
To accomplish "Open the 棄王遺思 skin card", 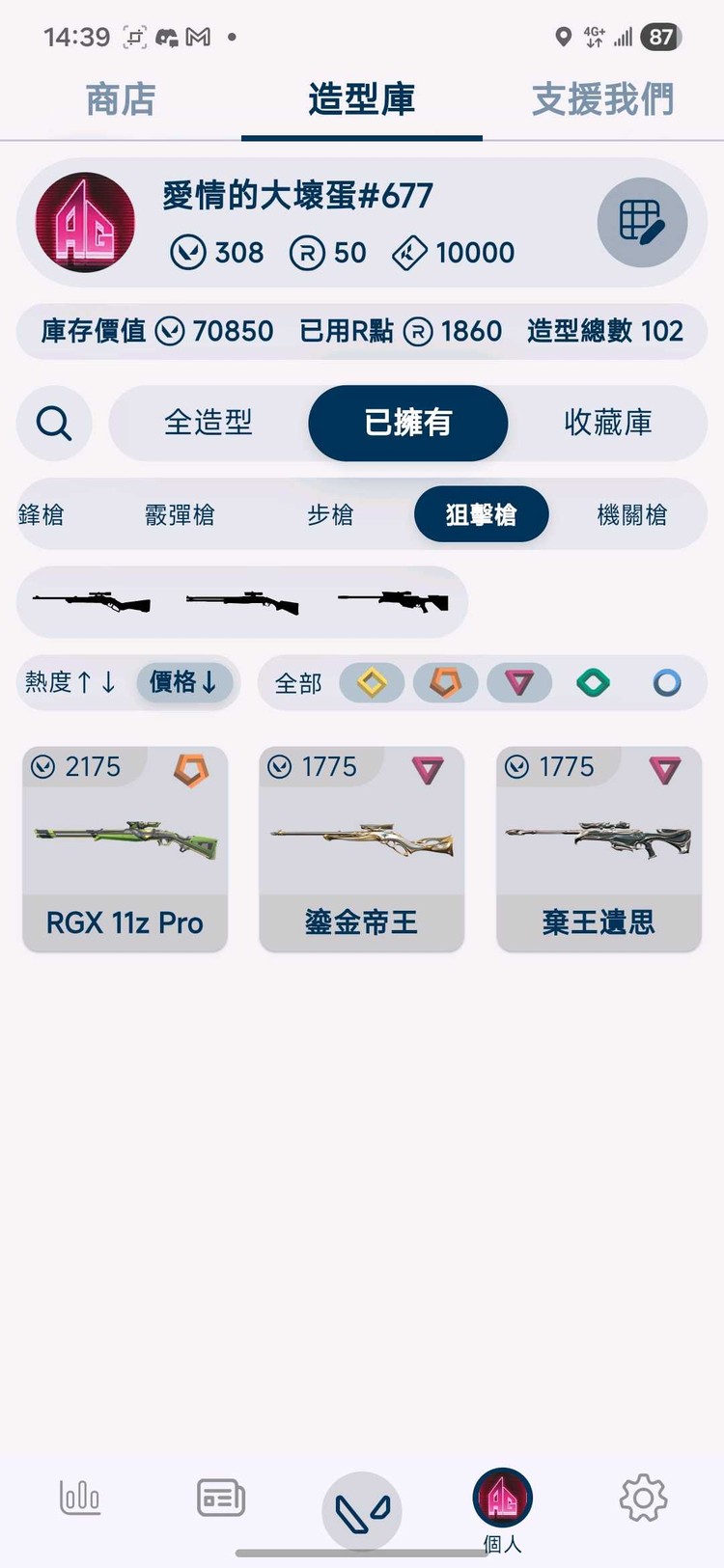I will pos(599,849).
